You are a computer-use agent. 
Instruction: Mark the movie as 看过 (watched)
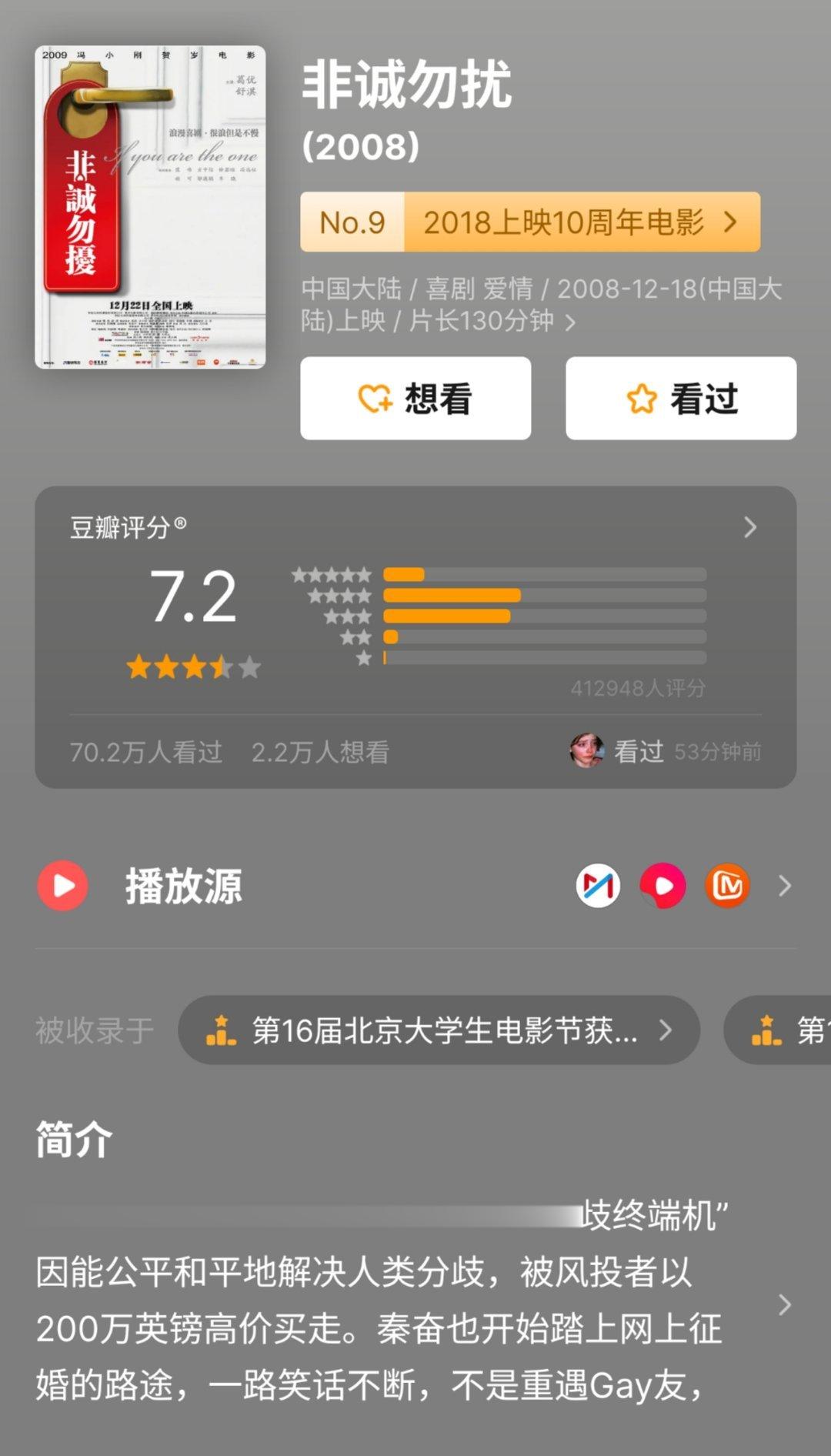pyautogui.click(x=681, y=399)
